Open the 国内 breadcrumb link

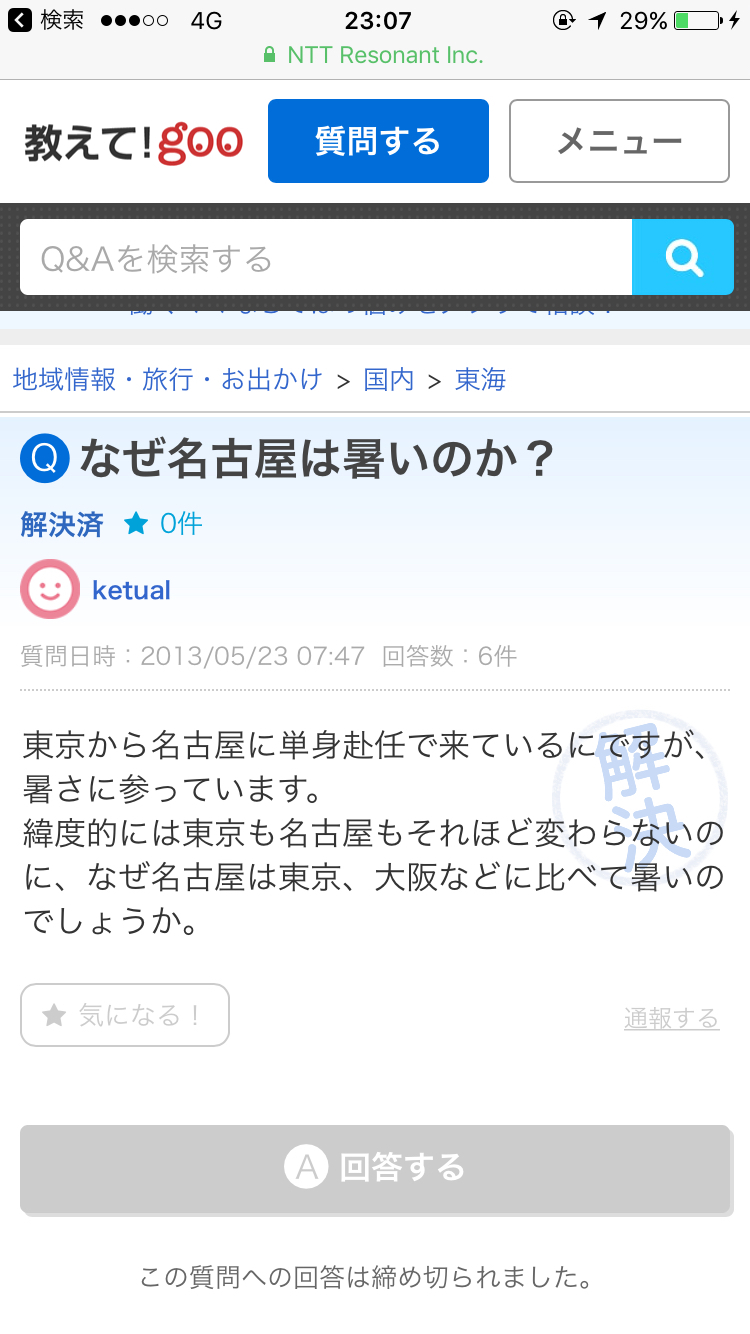click(x=389, y=380)
